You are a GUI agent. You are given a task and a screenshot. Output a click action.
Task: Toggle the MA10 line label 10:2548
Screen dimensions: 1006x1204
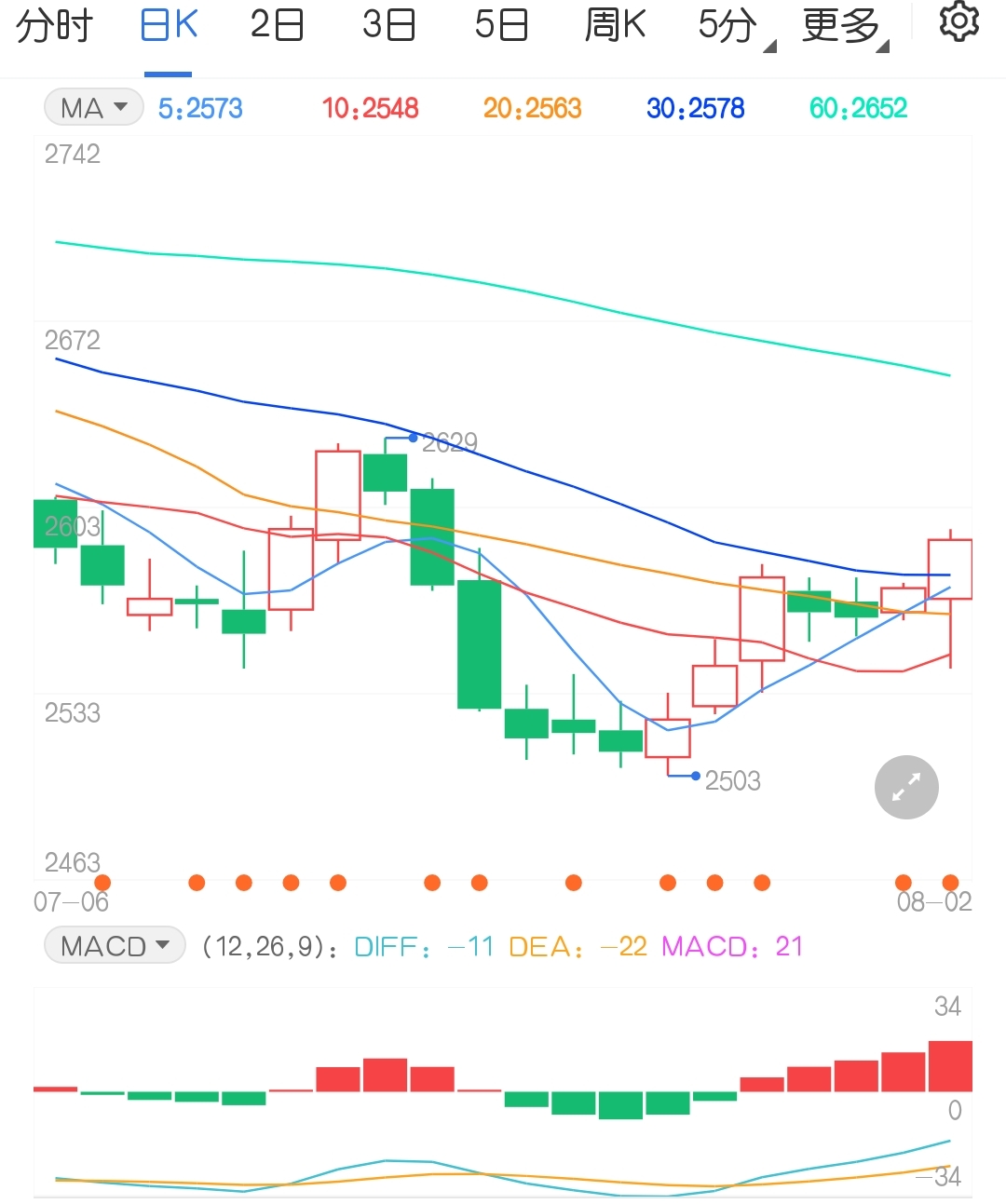pos(369,108)
